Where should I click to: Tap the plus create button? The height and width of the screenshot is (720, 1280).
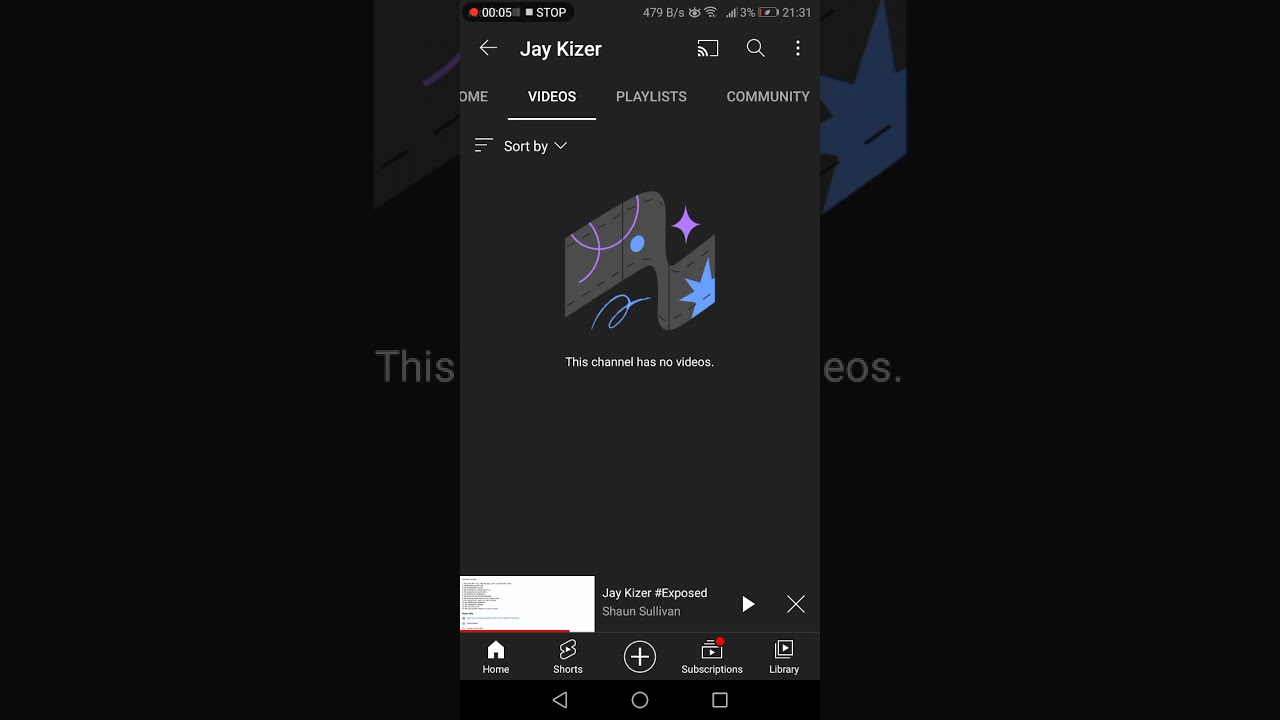pos(640,657)
